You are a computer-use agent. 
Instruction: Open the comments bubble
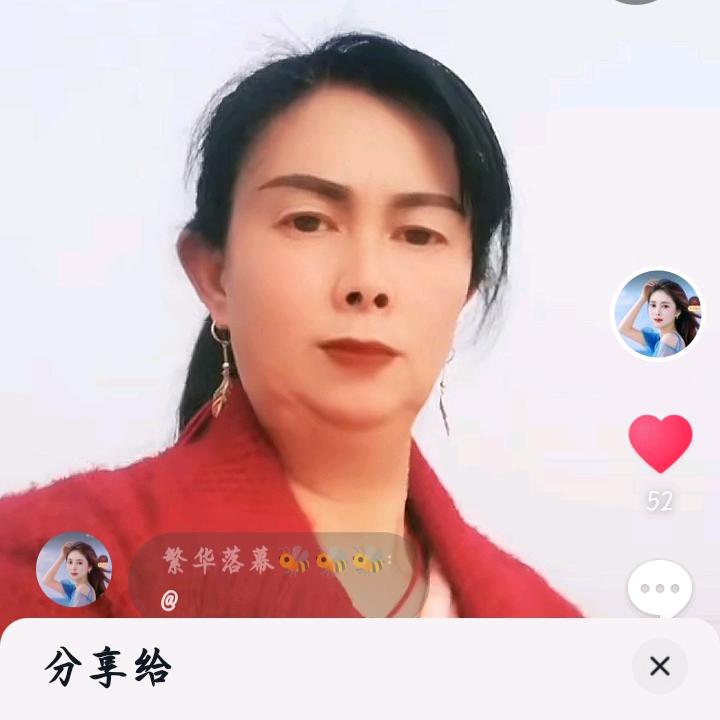pos(660,588)
